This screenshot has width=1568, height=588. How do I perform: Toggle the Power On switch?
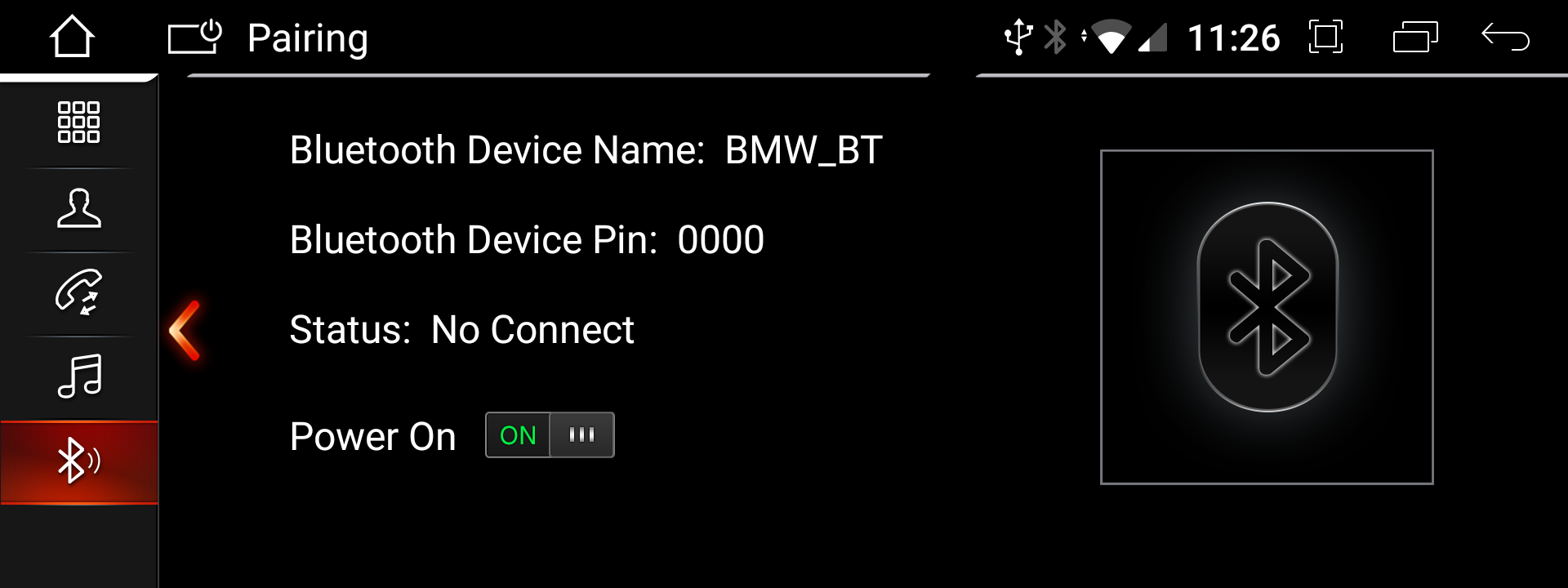[550, 435]
